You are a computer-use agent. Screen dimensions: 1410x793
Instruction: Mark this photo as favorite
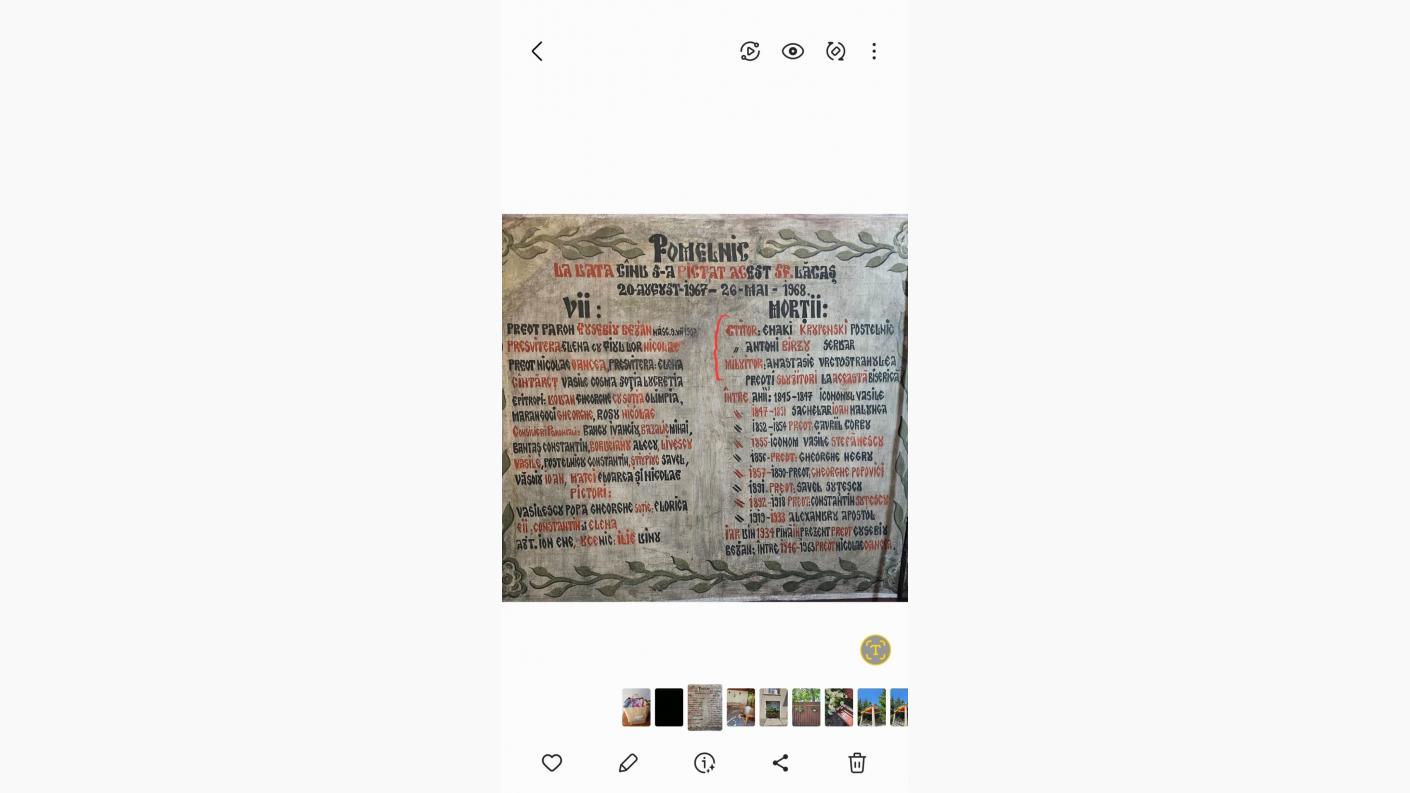(x=552, y=763)
